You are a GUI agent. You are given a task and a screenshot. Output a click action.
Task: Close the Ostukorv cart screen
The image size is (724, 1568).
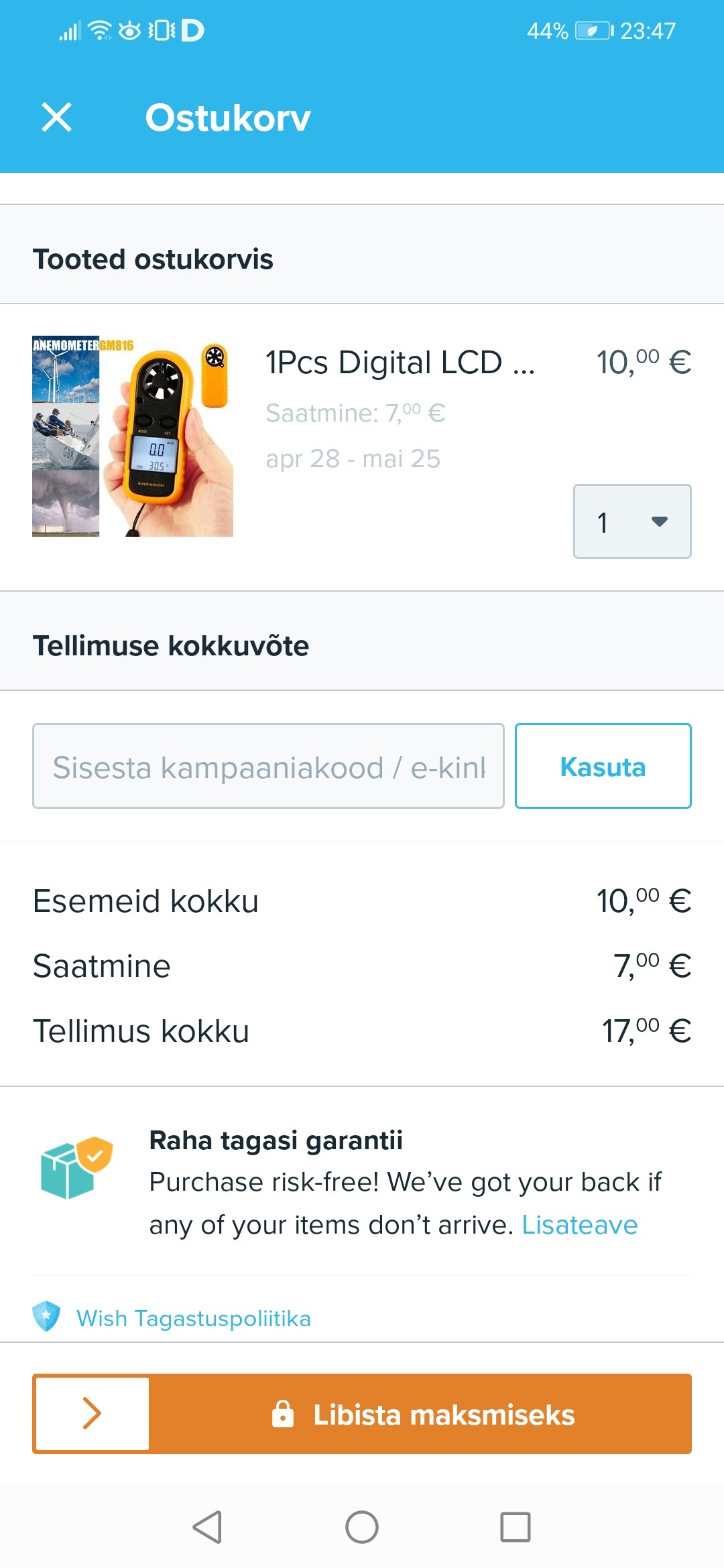(56, 117)
